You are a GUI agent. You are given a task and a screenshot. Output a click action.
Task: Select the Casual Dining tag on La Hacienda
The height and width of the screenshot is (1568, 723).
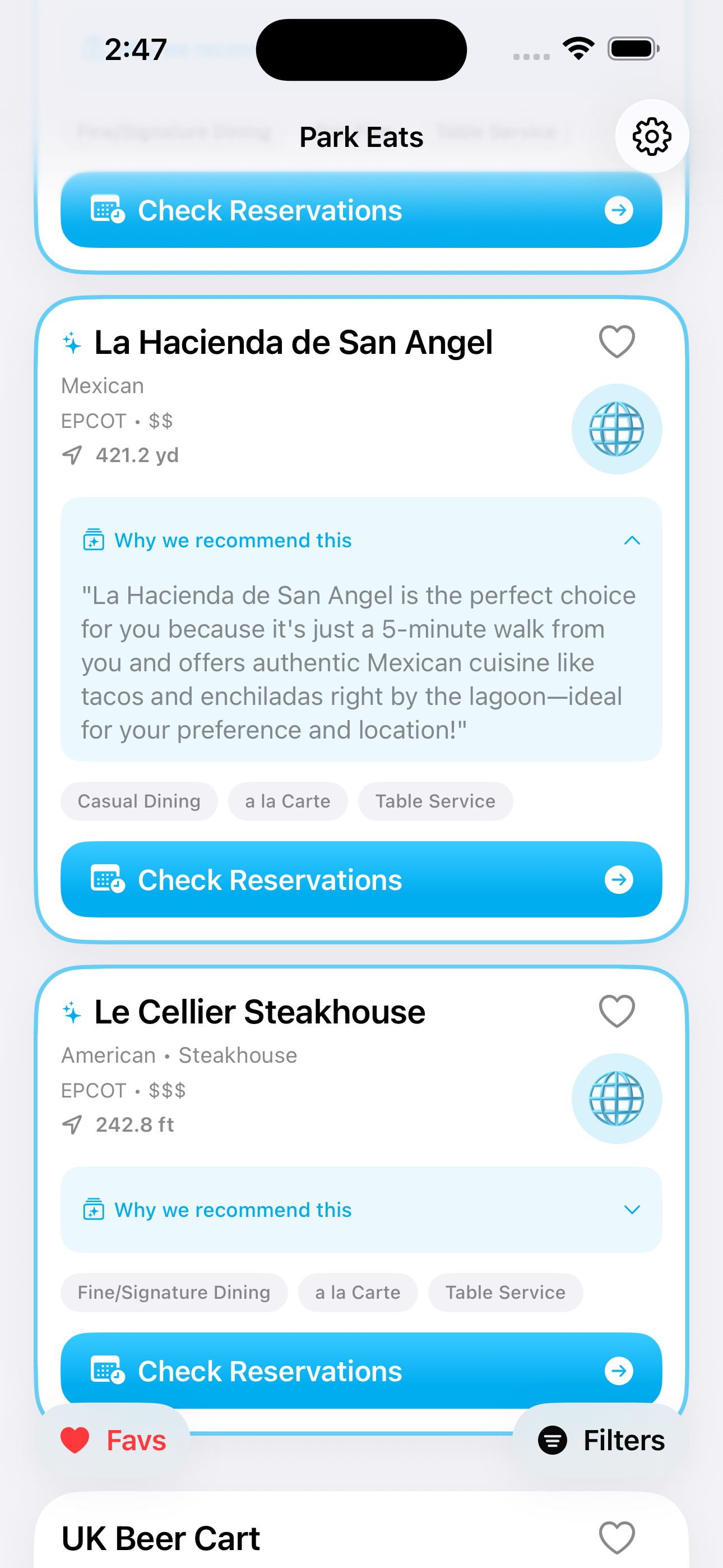click(x=139, y=801)
